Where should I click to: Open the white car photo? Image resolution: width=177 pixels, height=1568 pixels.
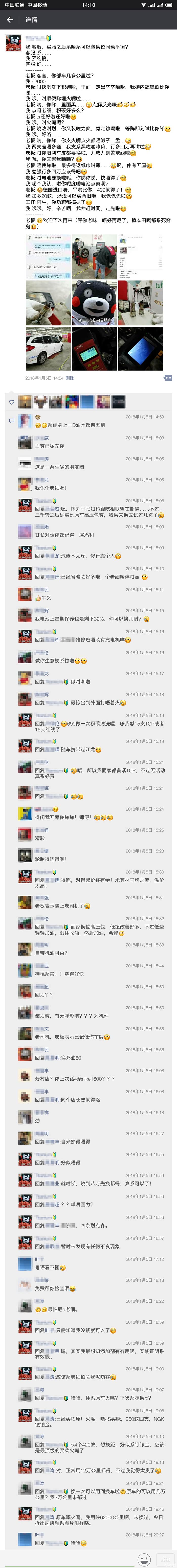[x=48, y=348]
